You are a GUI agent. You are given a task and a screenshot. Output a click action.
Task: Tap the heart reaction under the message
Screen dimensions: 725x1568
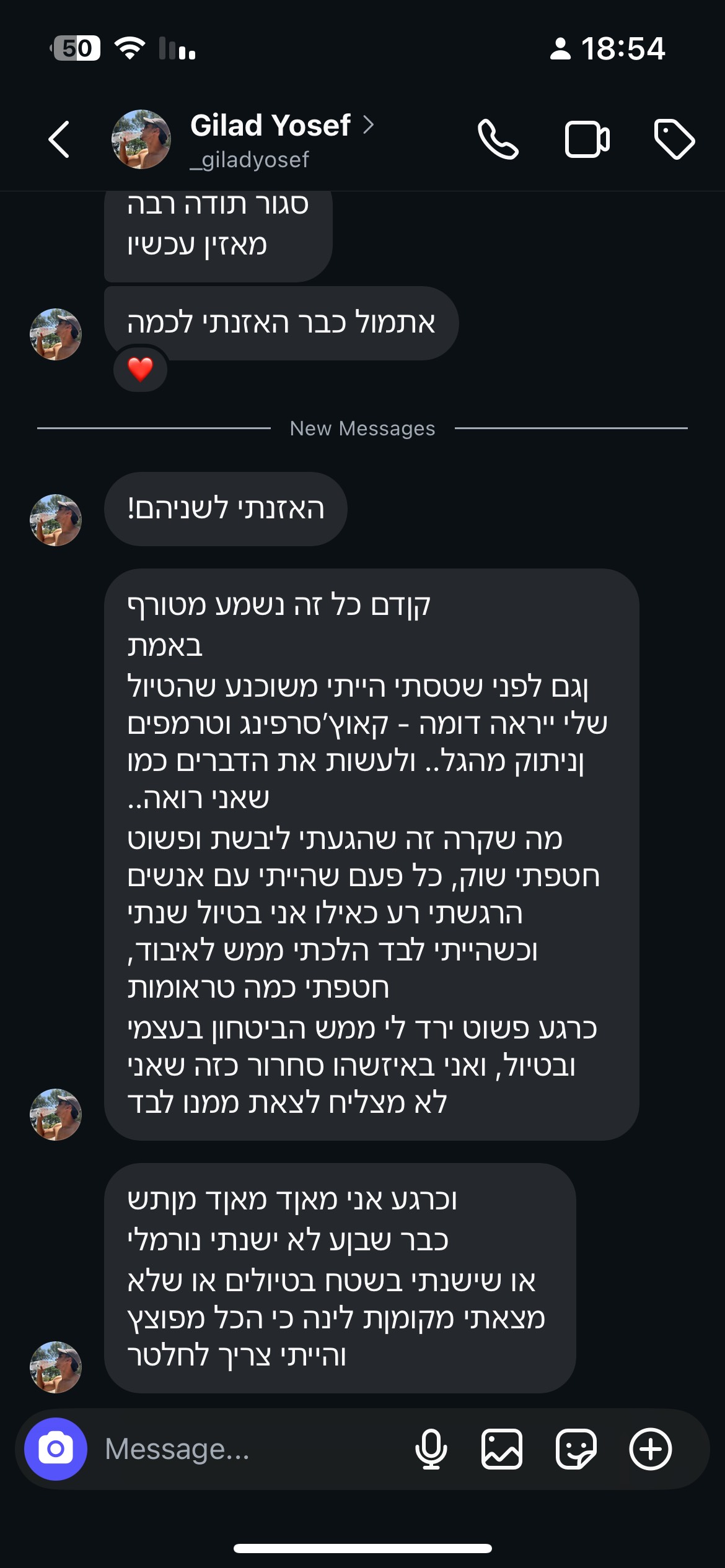(x=141, y=370)
